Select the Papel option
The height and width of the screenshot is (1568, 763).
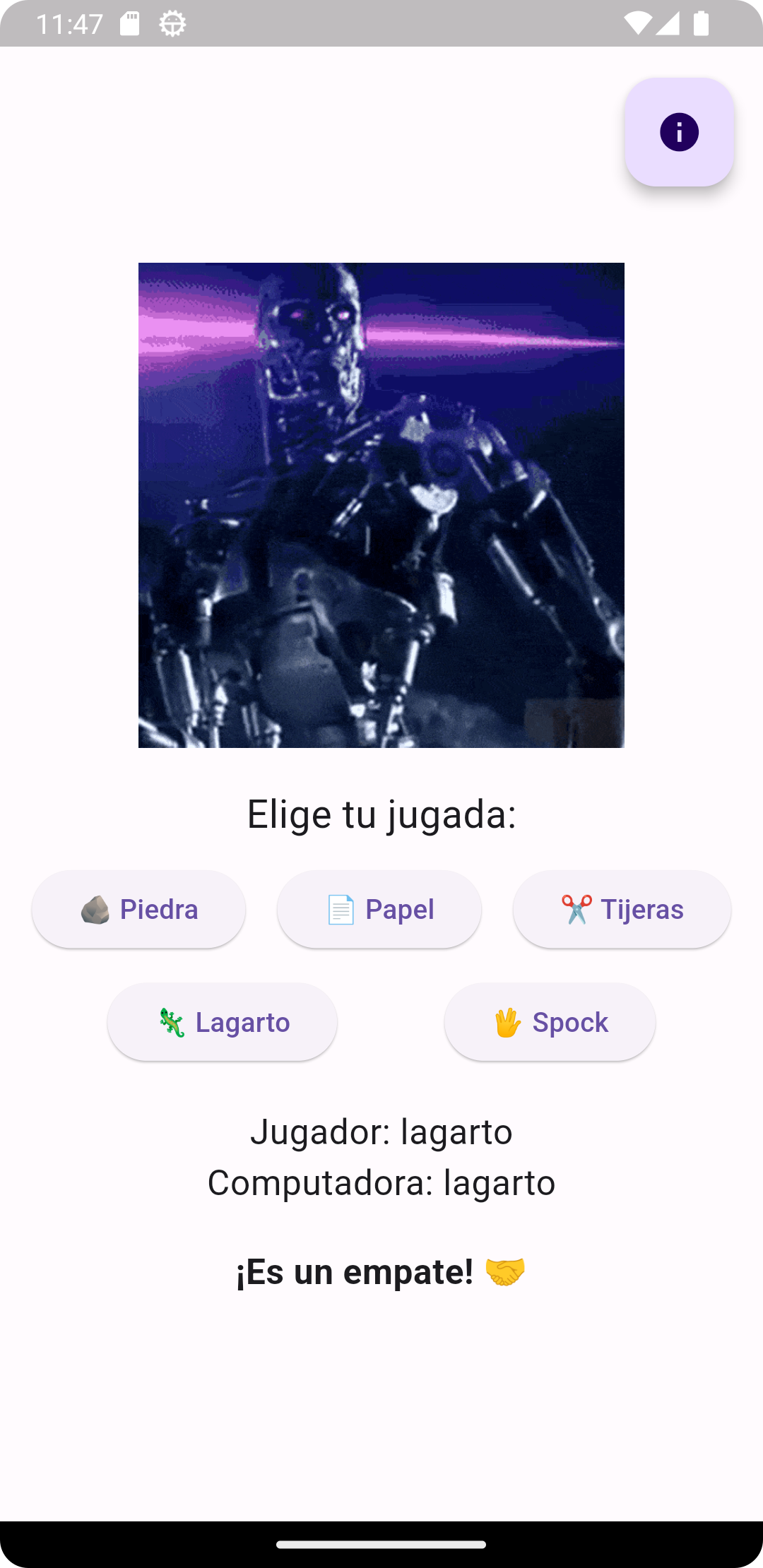click(x=379, y=909)
